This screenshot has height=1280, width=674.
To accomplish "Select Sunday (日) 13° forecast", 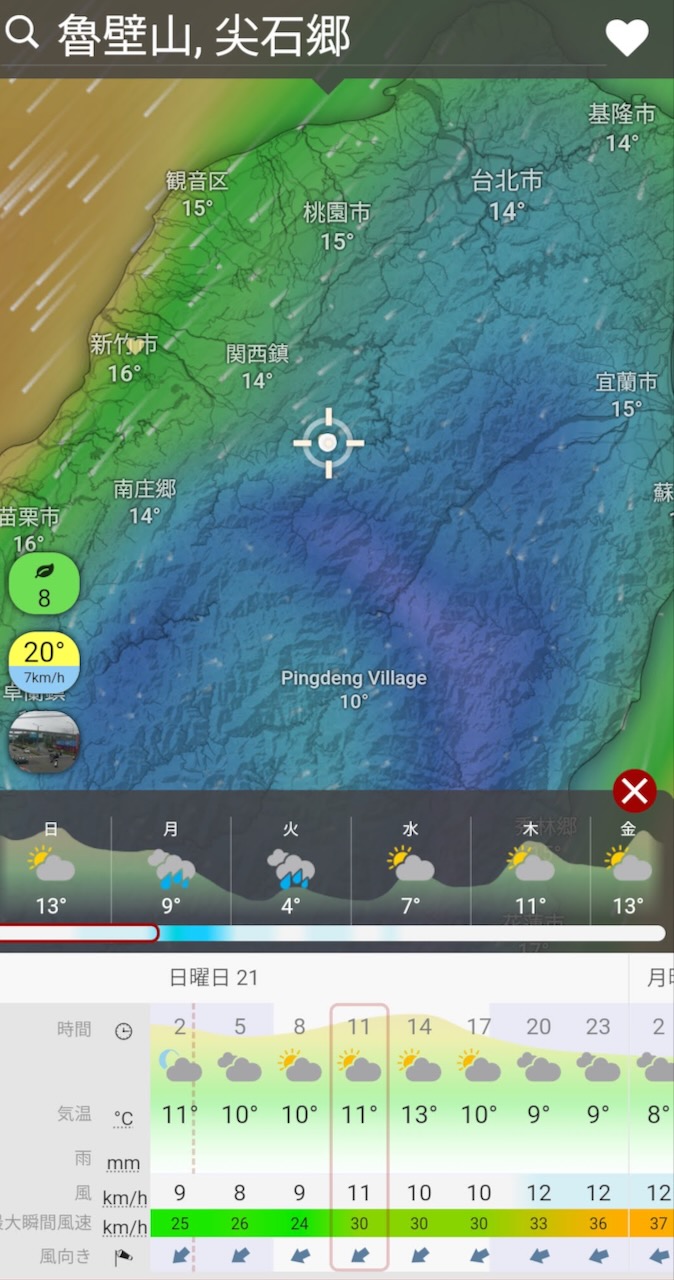I will pyautogui.click(x=51, y=868).
